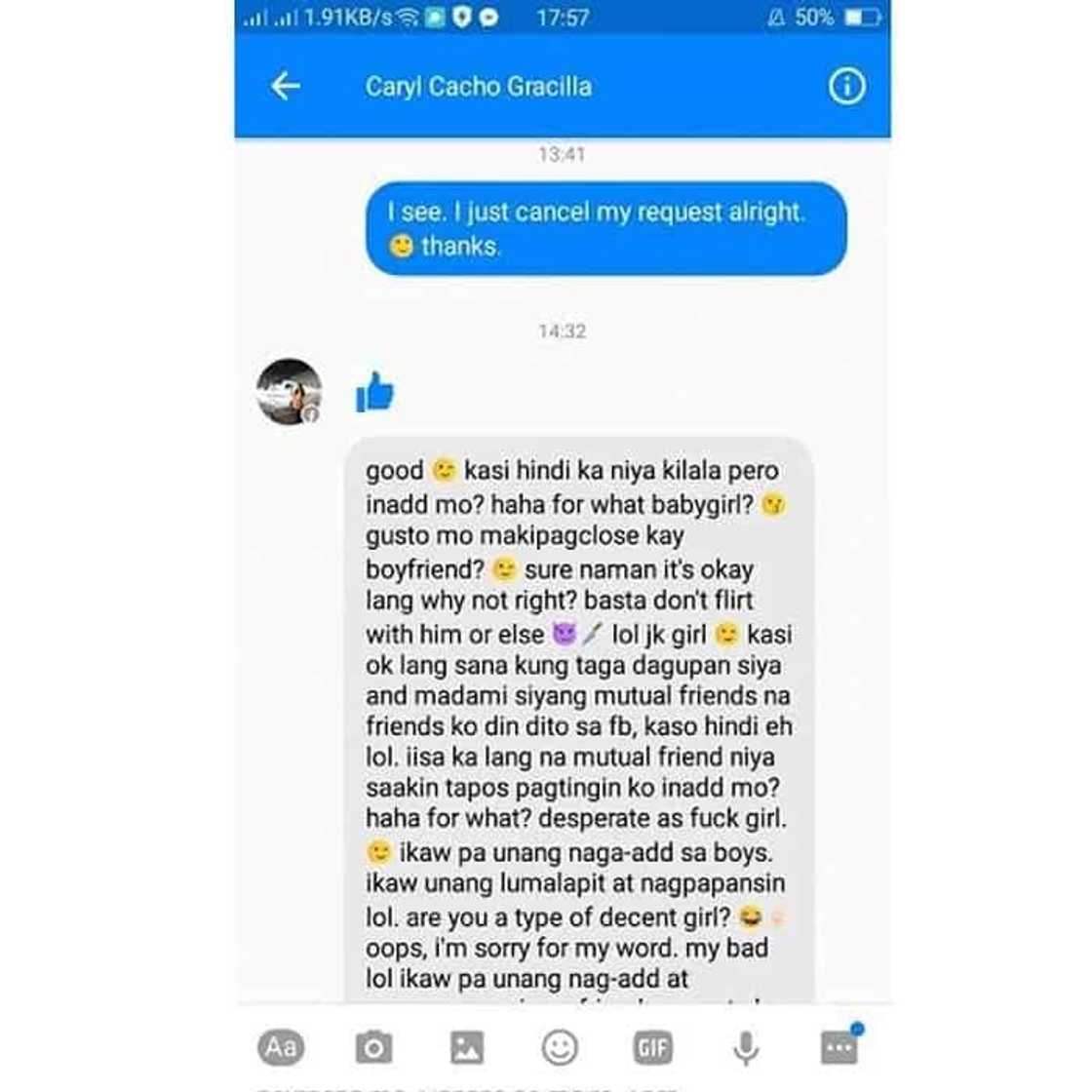
Task: Tap the Aa text input button
Action: (281, 1047)
